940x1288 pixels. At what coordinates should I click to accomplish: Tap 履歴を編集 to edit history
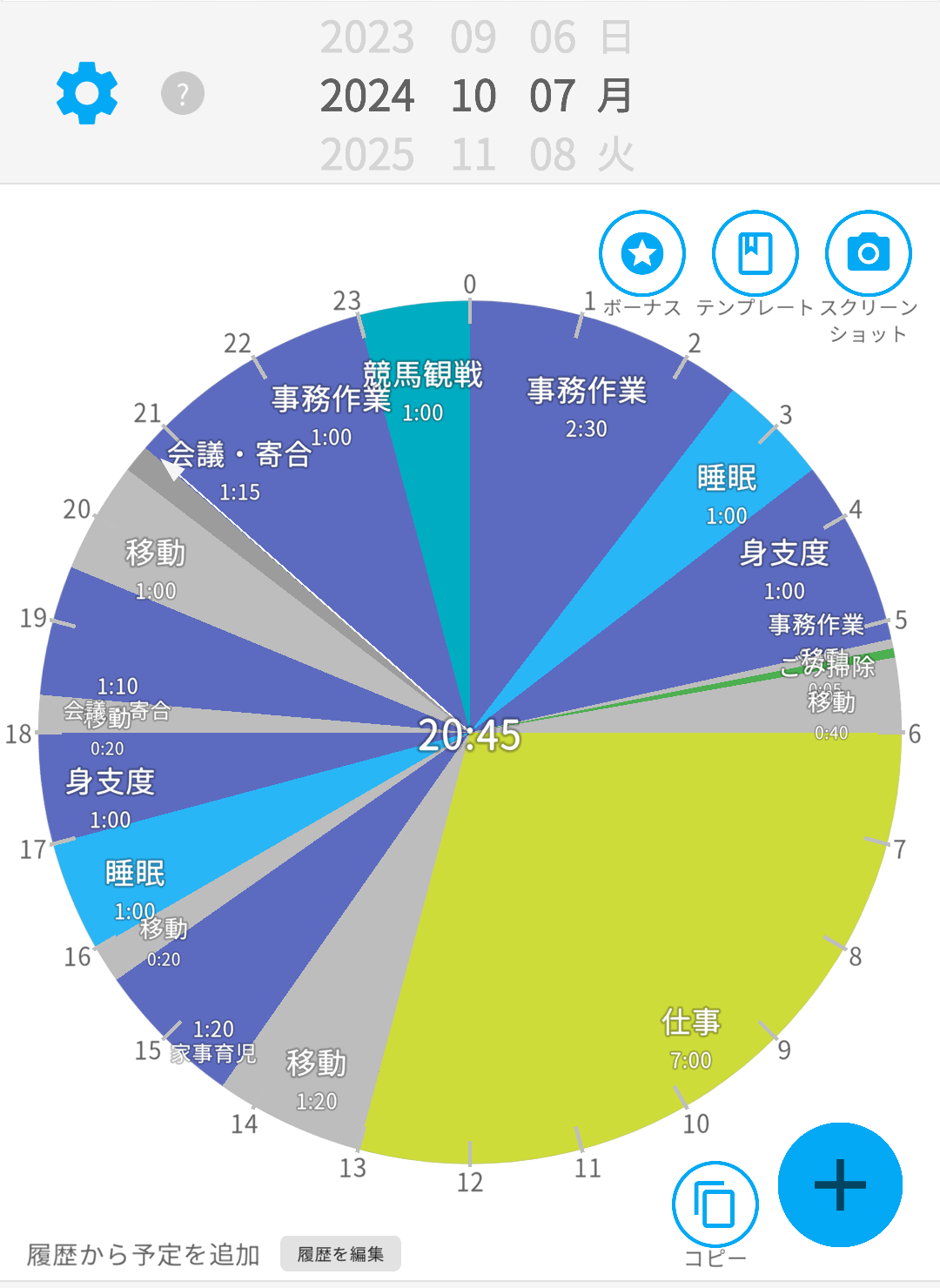pyautogui.click(x=340, y=1254)
